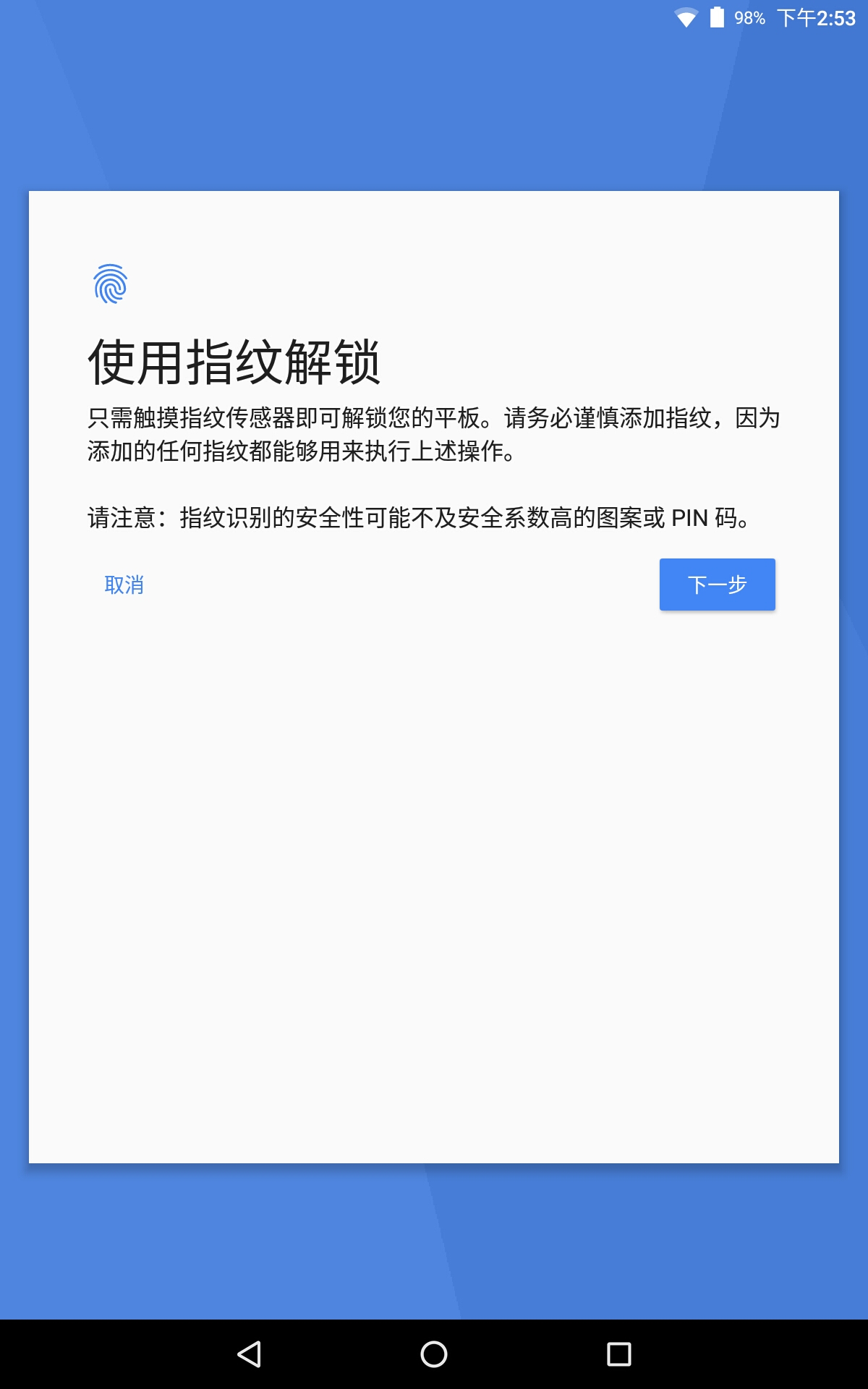Click the battery icon in the status bar
Image resolution: width=868 pixels, height=1389 pixels.
pos(716,19)
